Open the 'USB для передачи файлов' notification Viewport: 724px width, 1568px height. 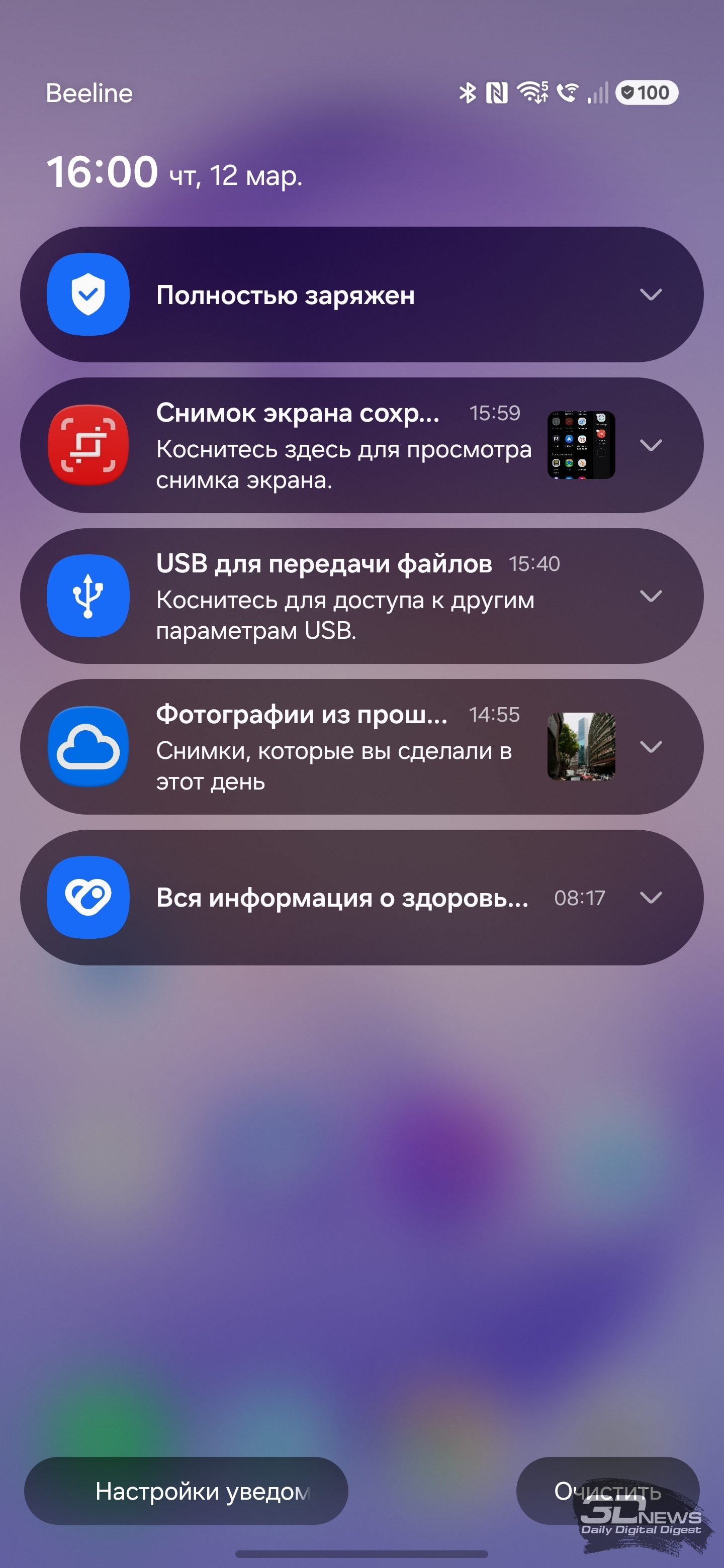click(x=341, y=597)
